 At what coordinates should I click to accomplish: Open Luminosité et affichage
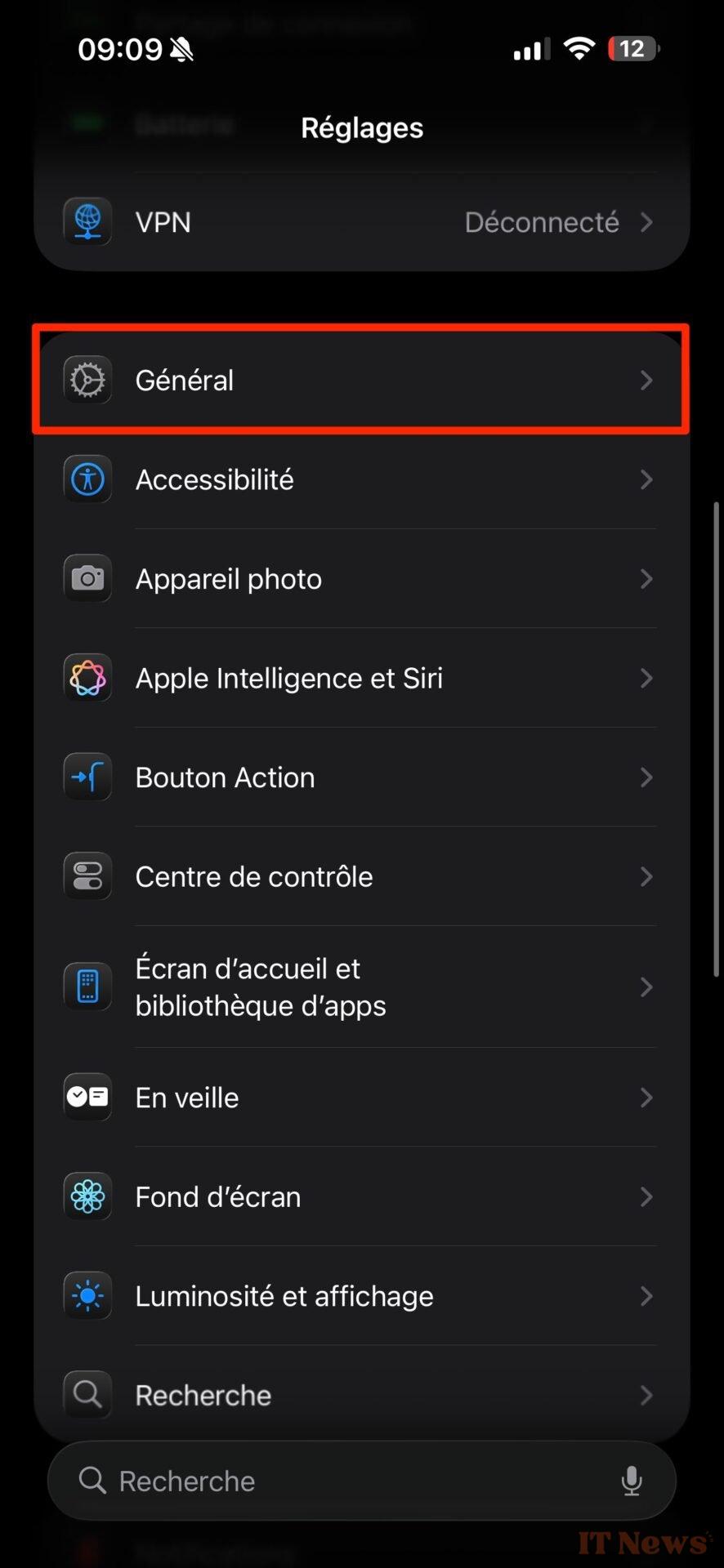click(361, 1296)
